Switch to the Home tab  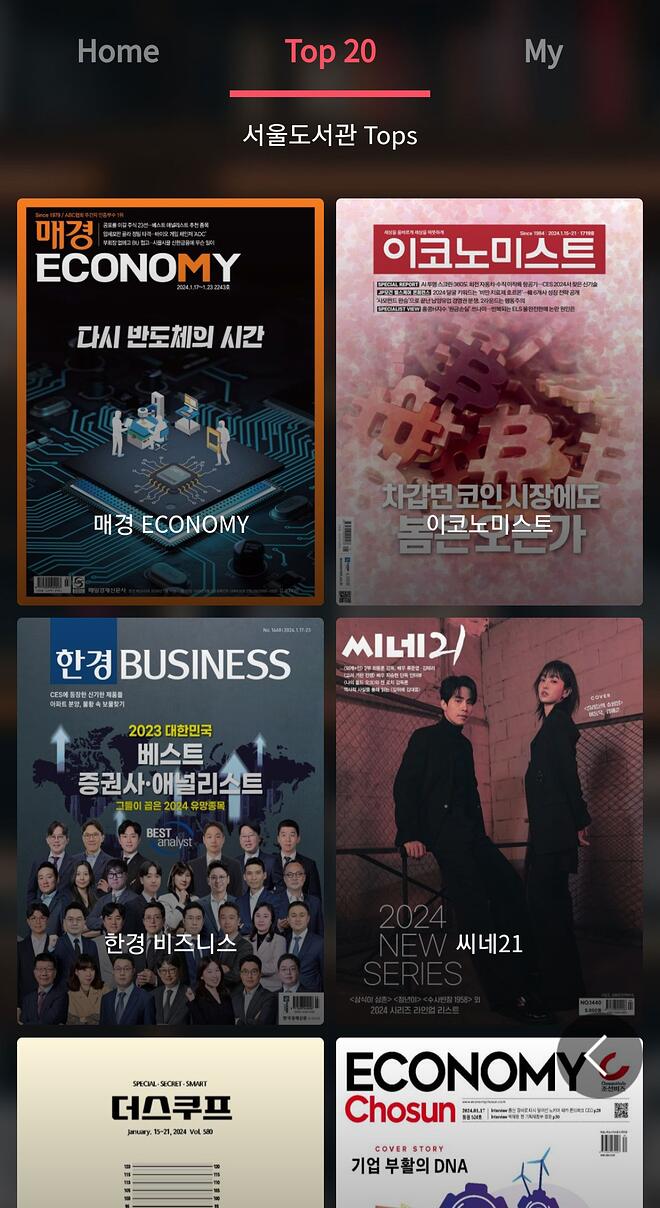click(x=118, y=51)
